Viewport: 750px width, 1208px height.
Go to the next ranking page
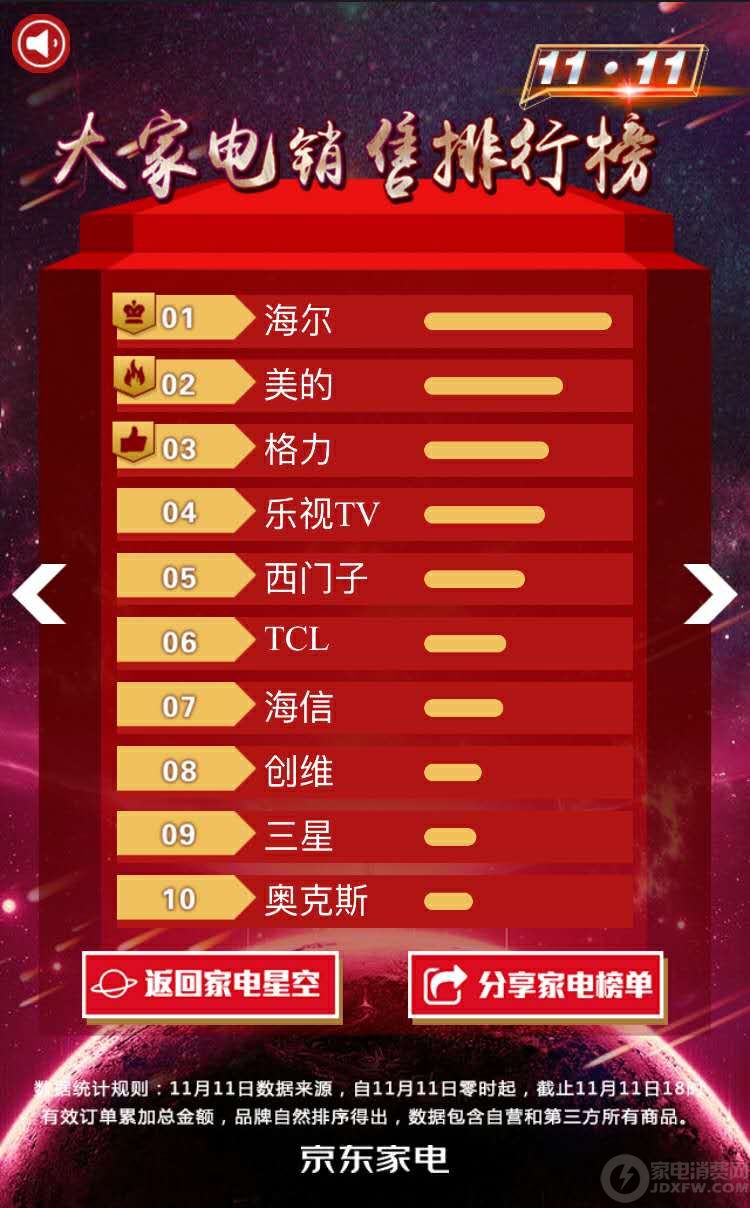point(710,594)
